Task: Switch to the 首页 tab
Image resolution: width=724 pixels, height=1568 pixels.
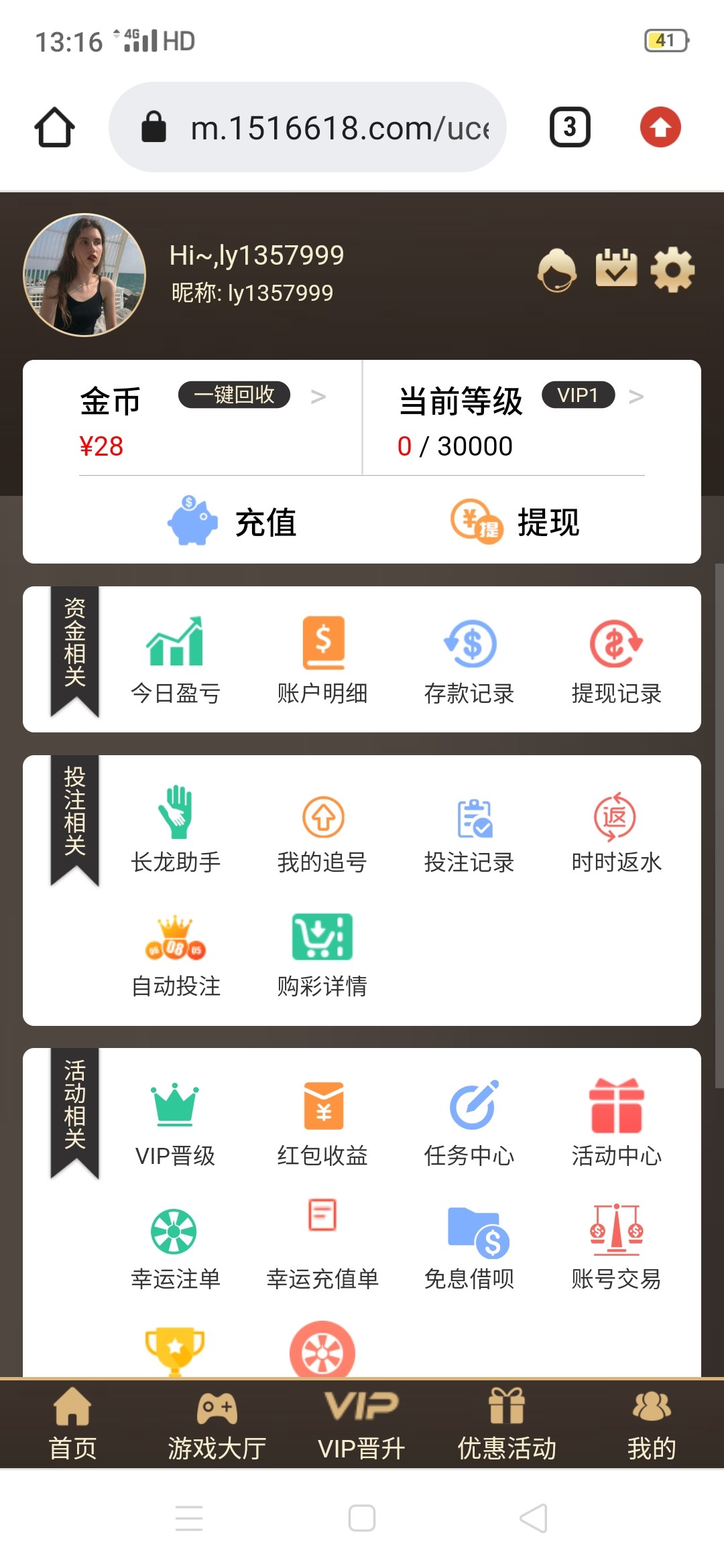Action: point(72,1423)
